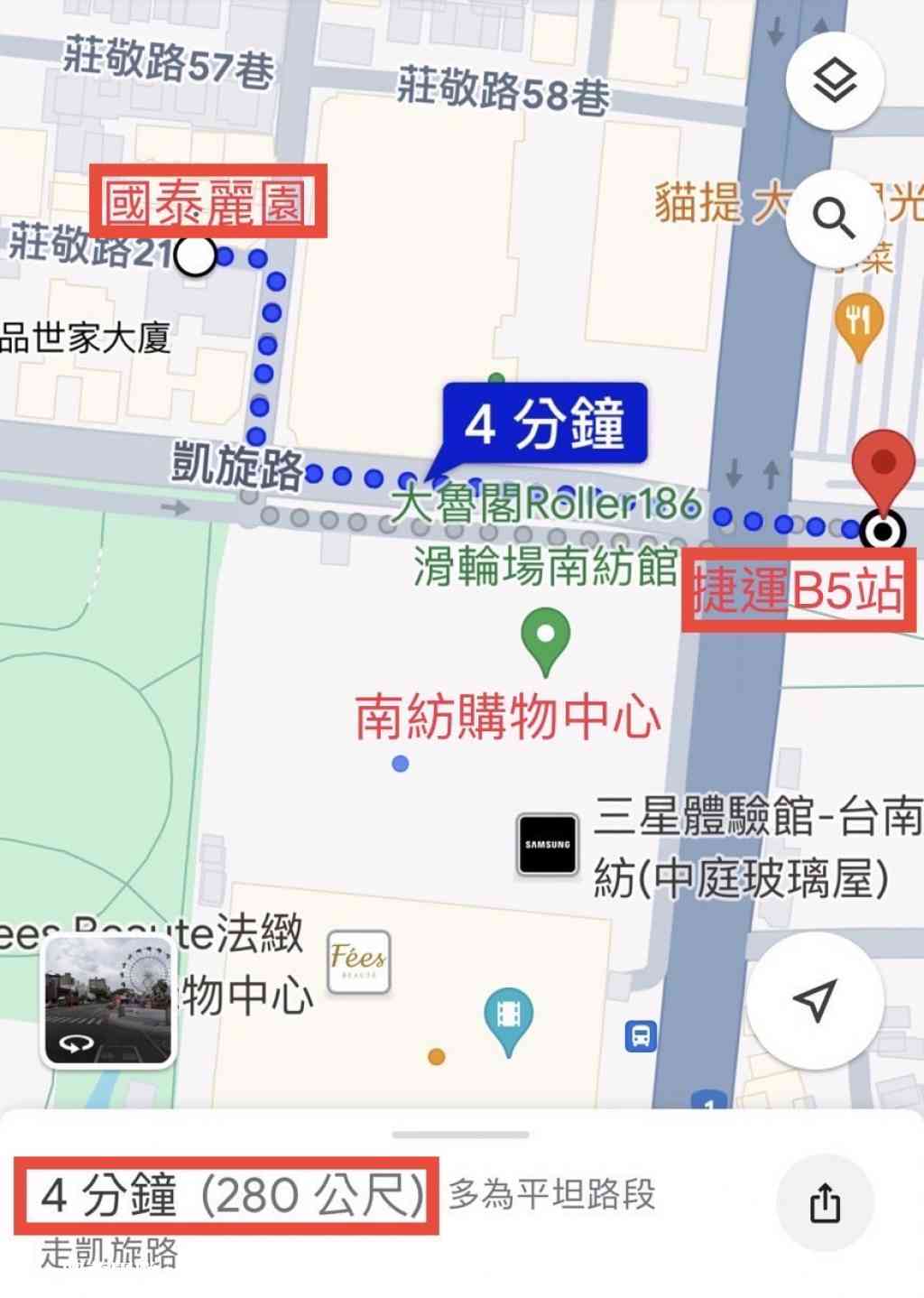924x1298 pixels.
Task: Tap the 4 分鐘 route time bubble
Action: click(544, 424)
